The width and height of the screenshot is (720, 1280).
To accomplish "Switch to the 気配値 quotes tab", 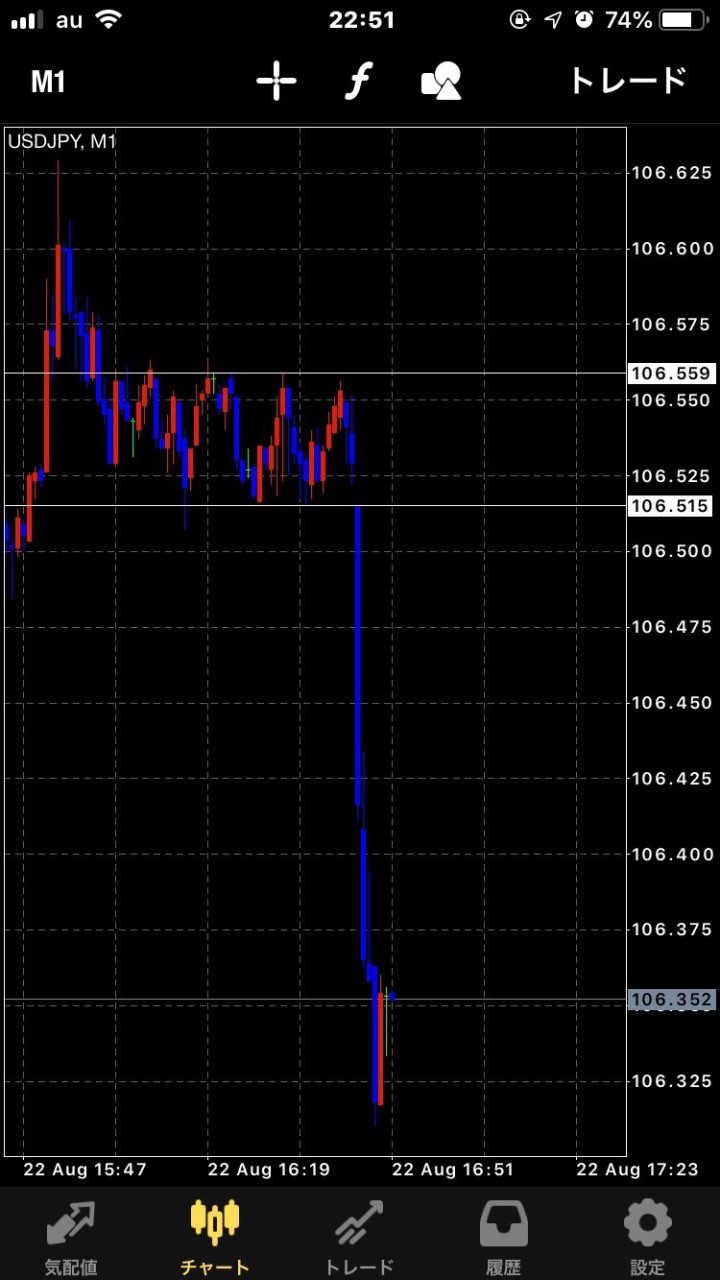I will point(71,1236).
